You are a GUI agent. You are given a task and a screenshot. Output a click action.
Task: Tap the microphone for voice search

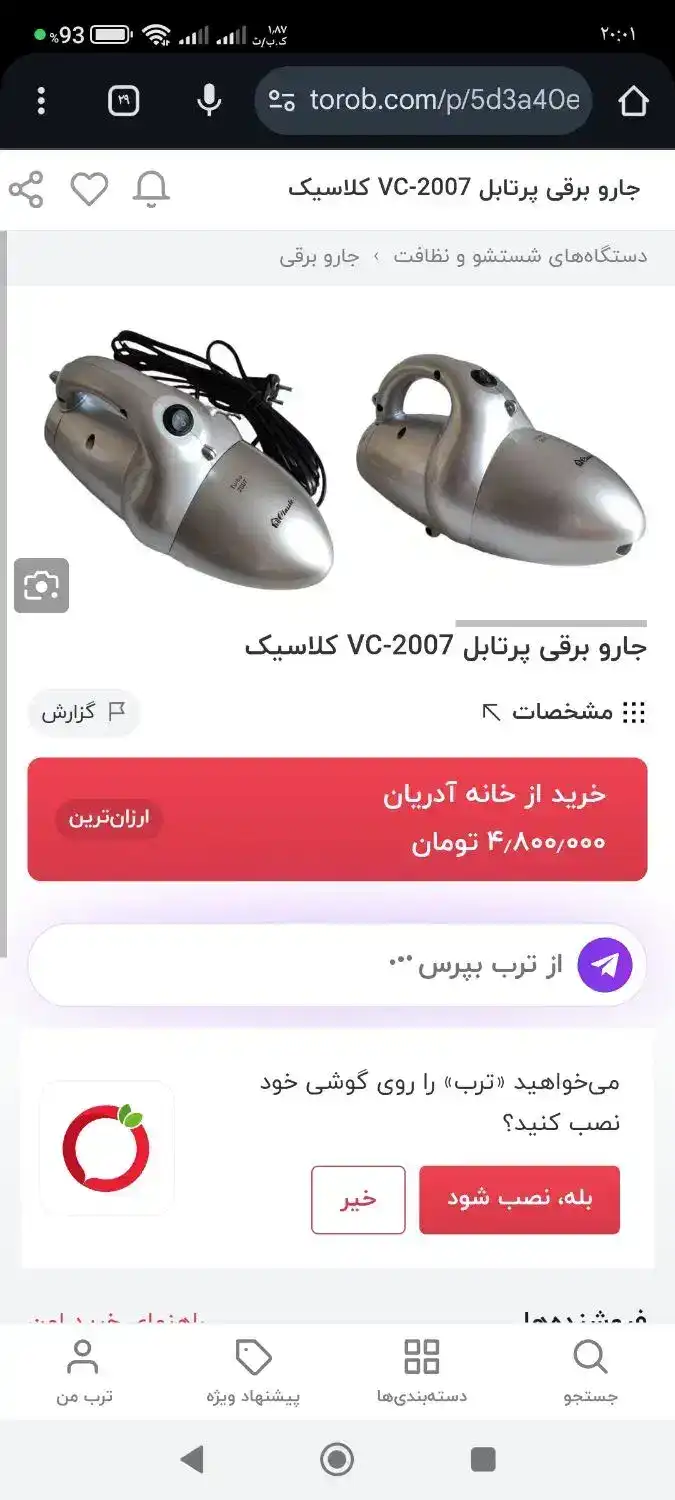click(209, 101)
